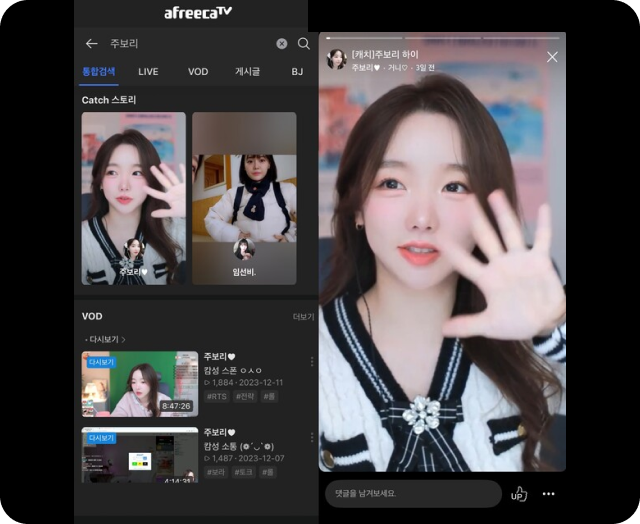Switch to the BJ tab
The width and height of the screenshot is (640, 524).
pos(297,71)
